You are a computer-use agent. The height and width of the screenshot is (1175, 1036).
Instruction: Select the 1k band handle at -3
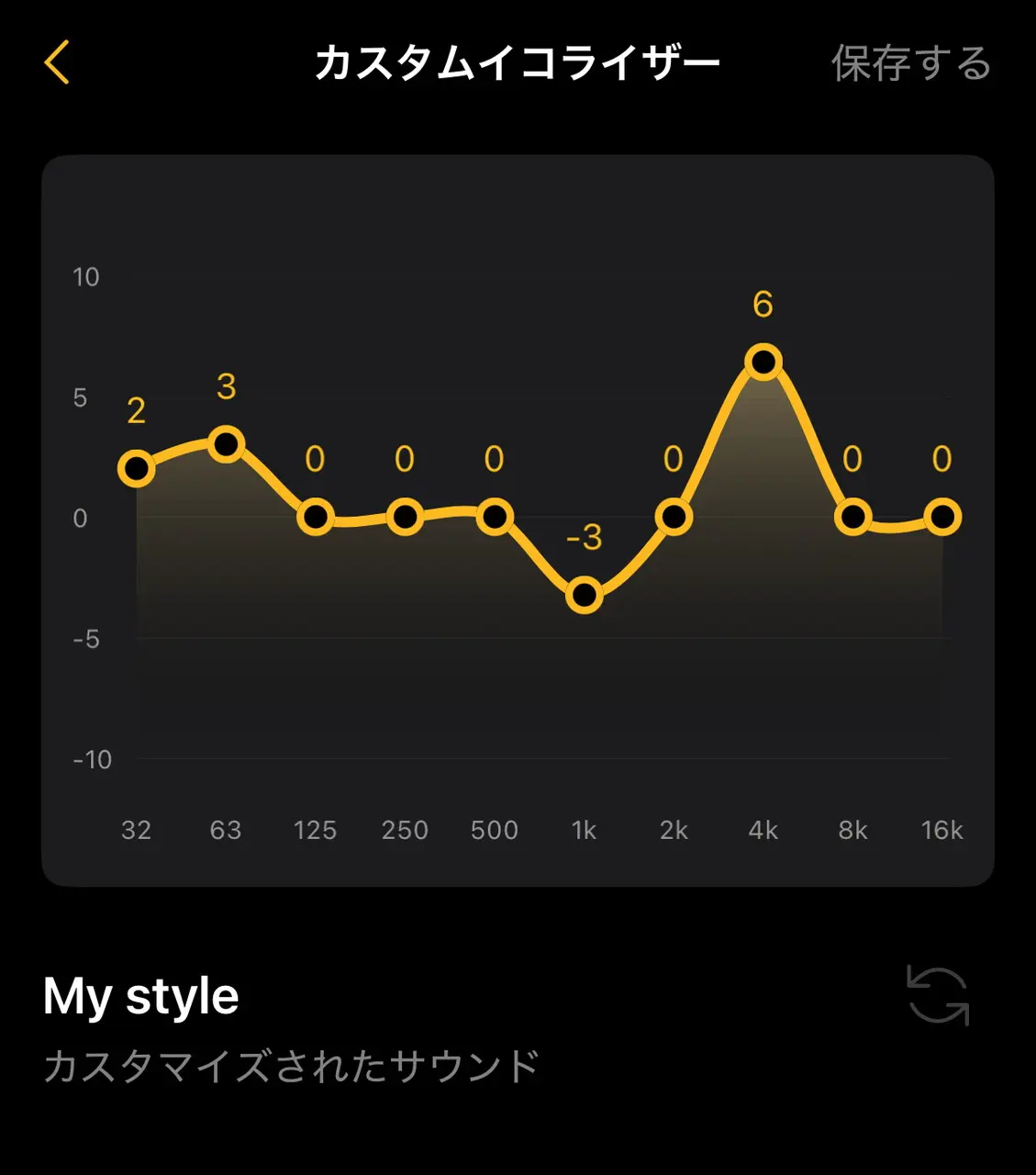[585, 596]
